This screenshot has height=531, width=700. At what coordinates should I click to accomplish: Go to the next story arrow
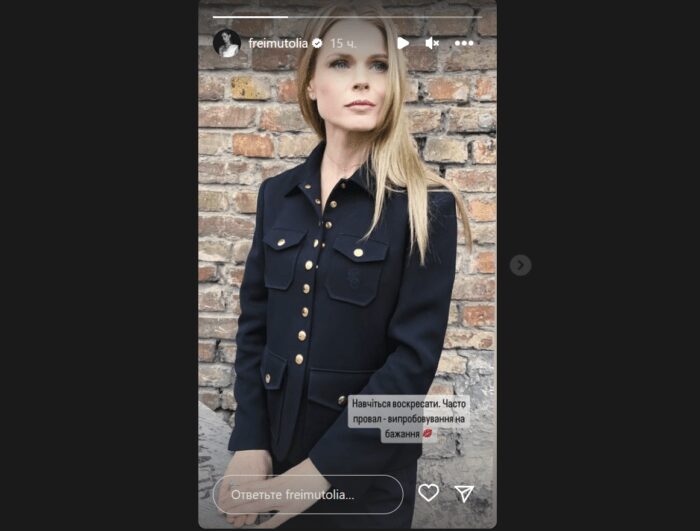(520, 265)
